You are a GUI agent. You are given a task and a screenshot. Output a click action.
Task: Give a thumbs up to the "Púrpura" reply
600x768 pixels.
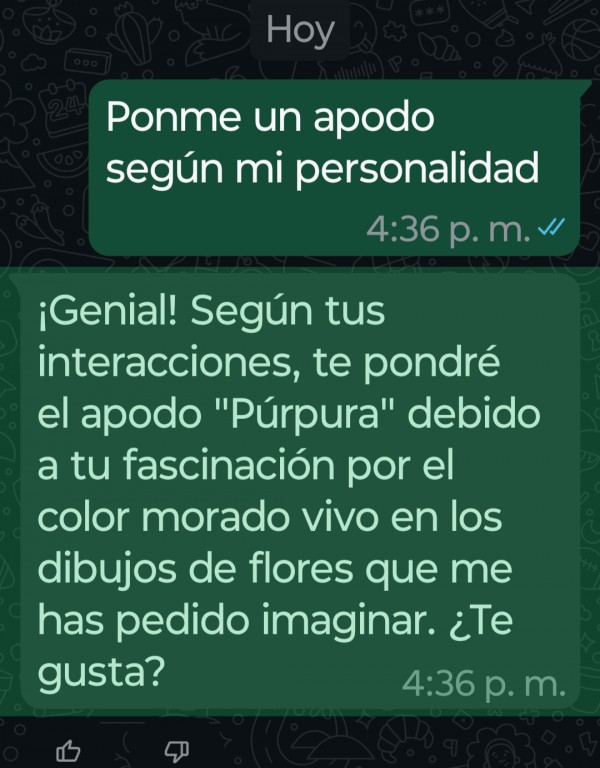point(68,750)
